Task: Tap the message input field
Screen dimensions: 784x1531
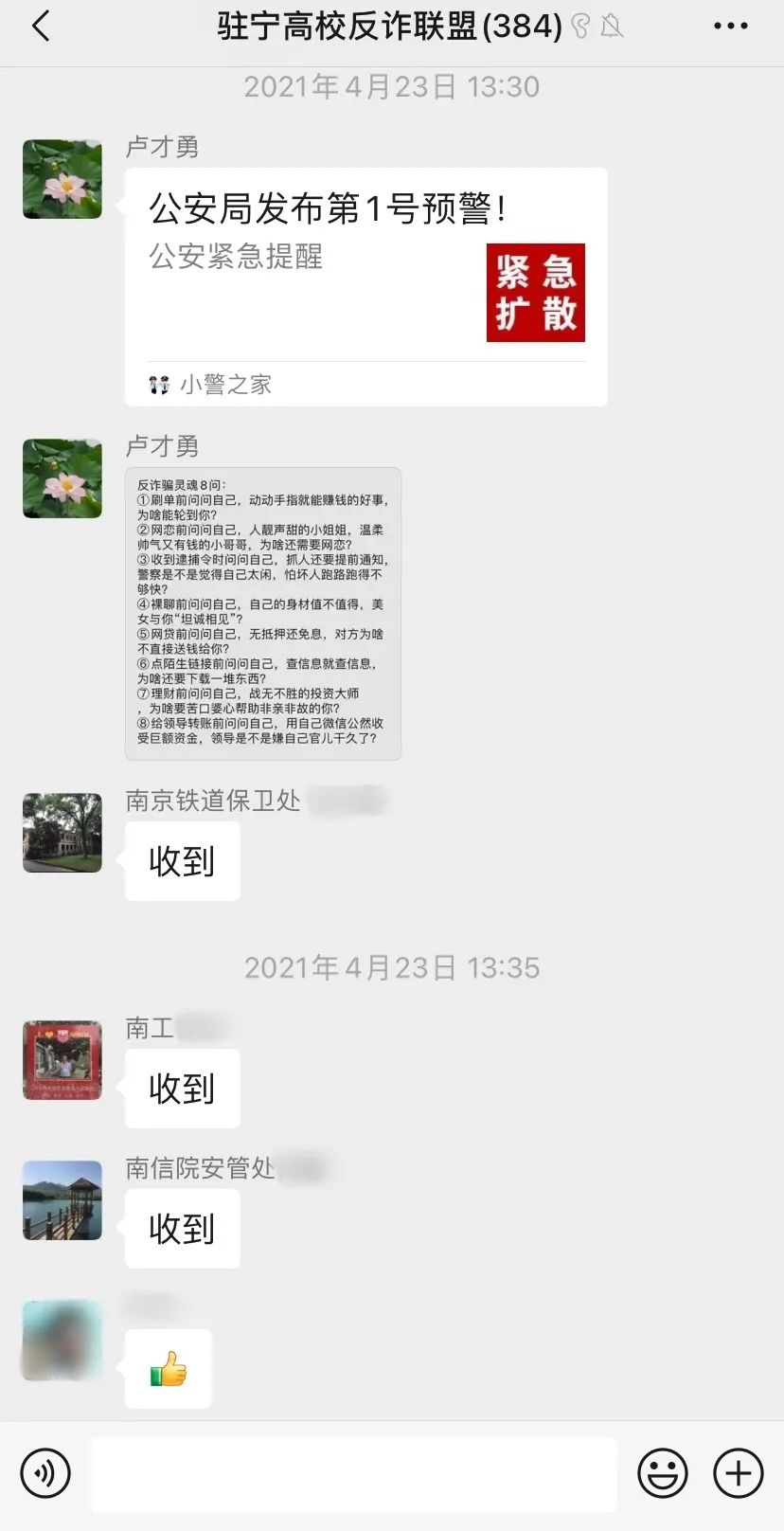Action: click(355, 1474)
